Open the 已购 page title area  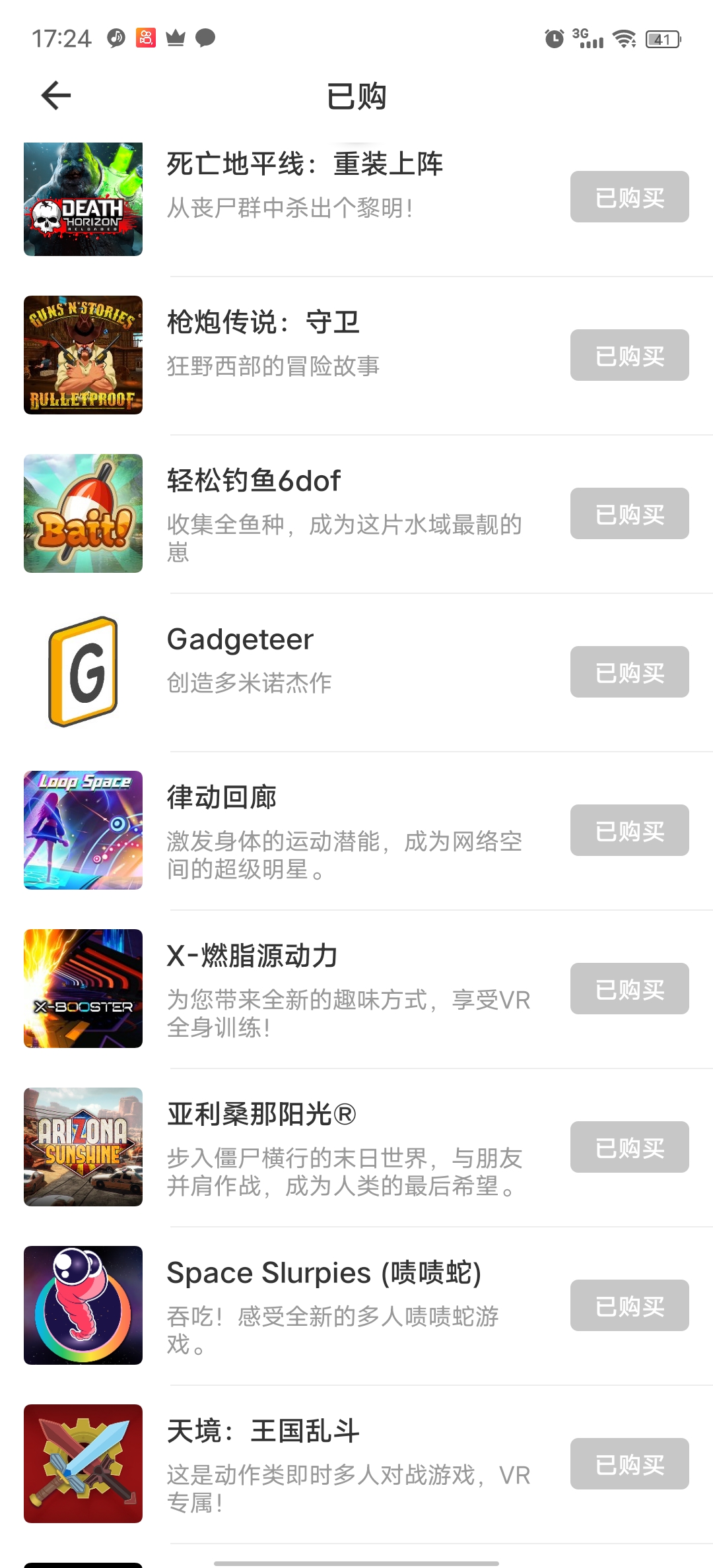click(356, 94)
